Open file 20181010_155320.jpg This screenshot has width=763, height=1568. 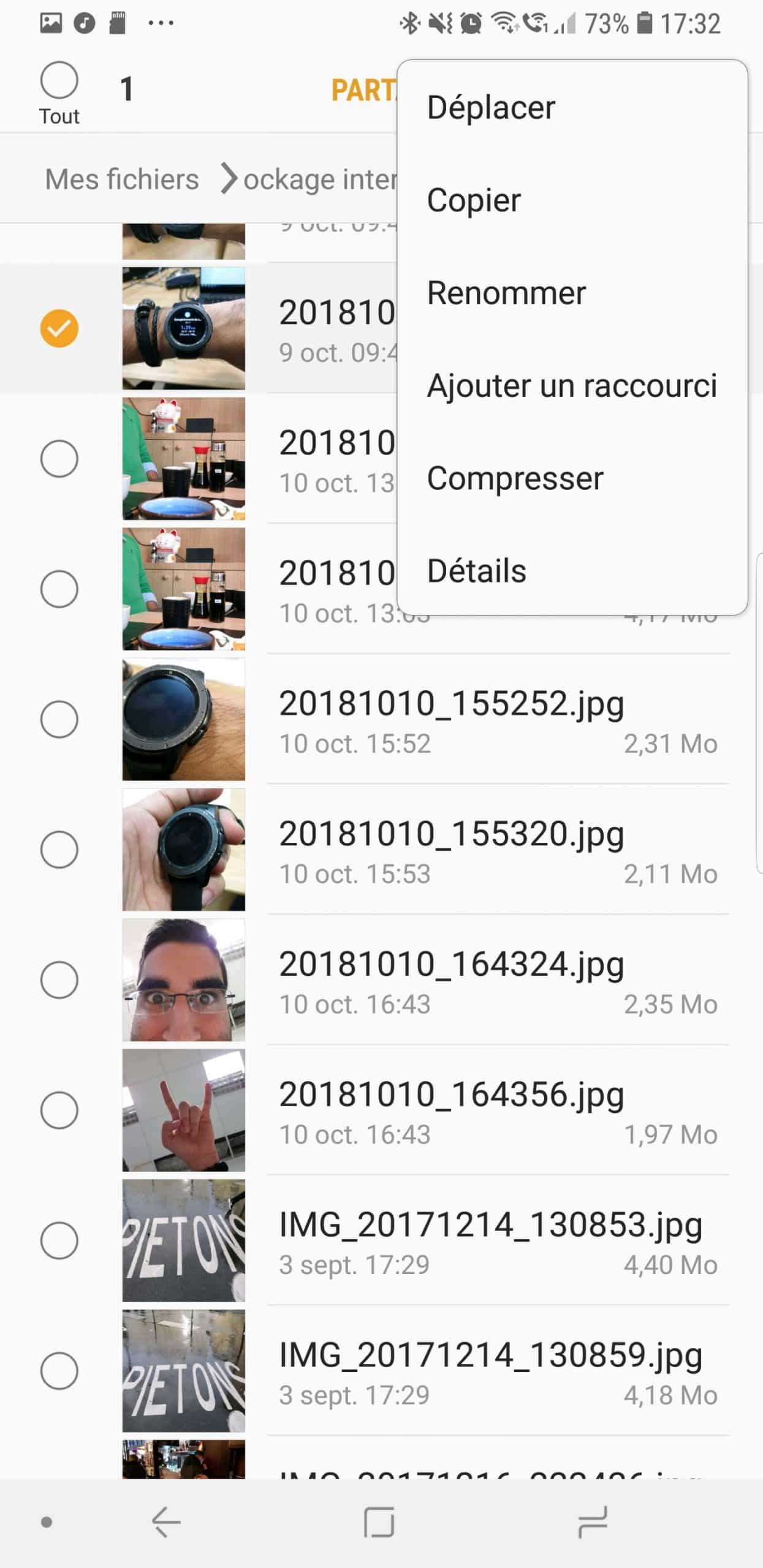click(451, 834)
